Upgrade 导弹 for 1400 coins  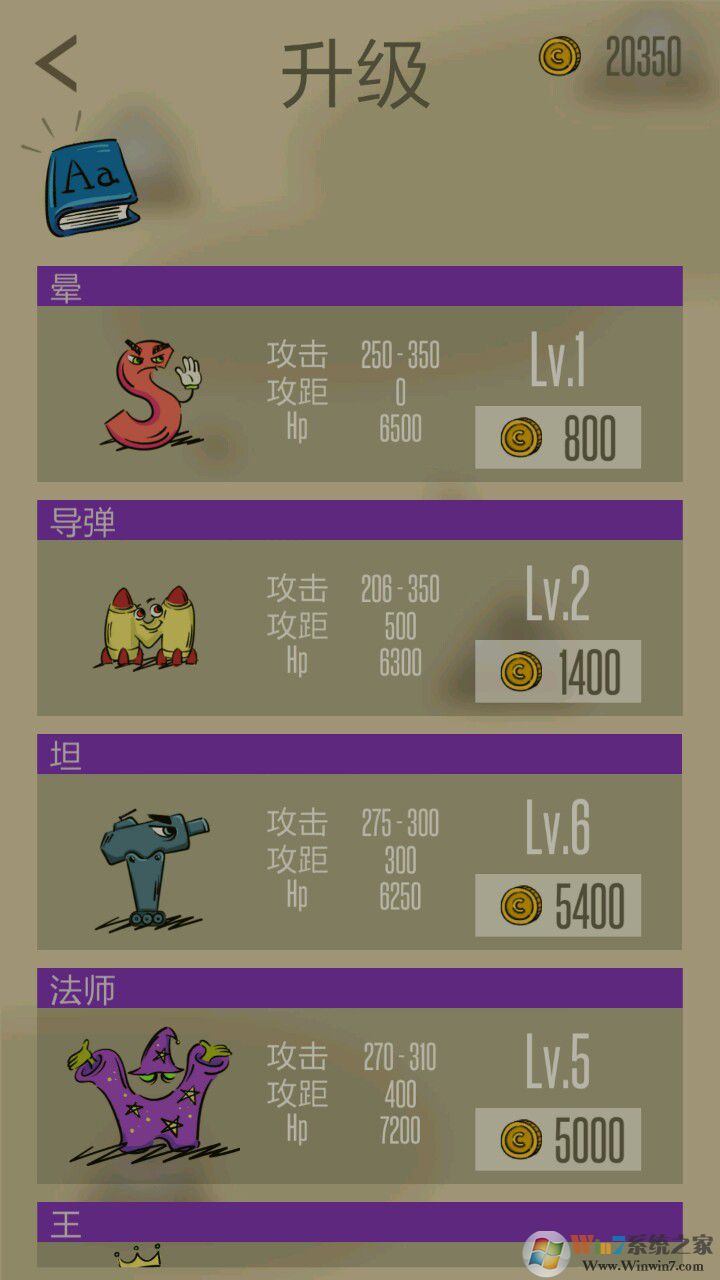pyautogui.click(x=558, y=672)
